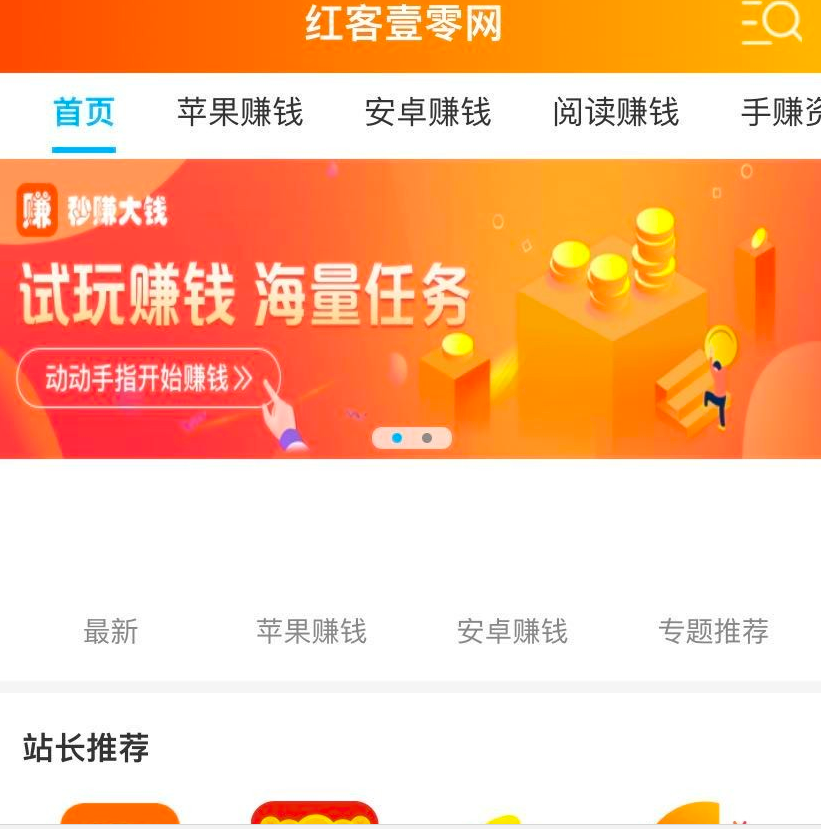821x829 pixels.
Task: Tap 动动手指开始赚钱 button
Action: (x=149, y=379)
